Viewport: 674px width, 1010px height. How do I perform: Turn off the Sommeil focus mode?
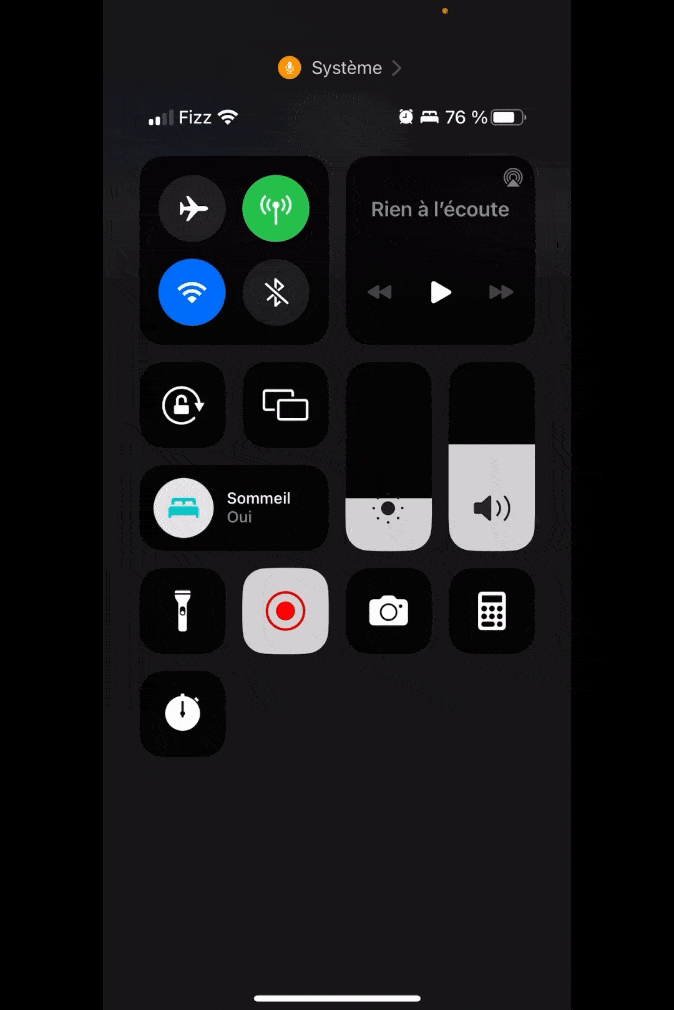[183, 508]
